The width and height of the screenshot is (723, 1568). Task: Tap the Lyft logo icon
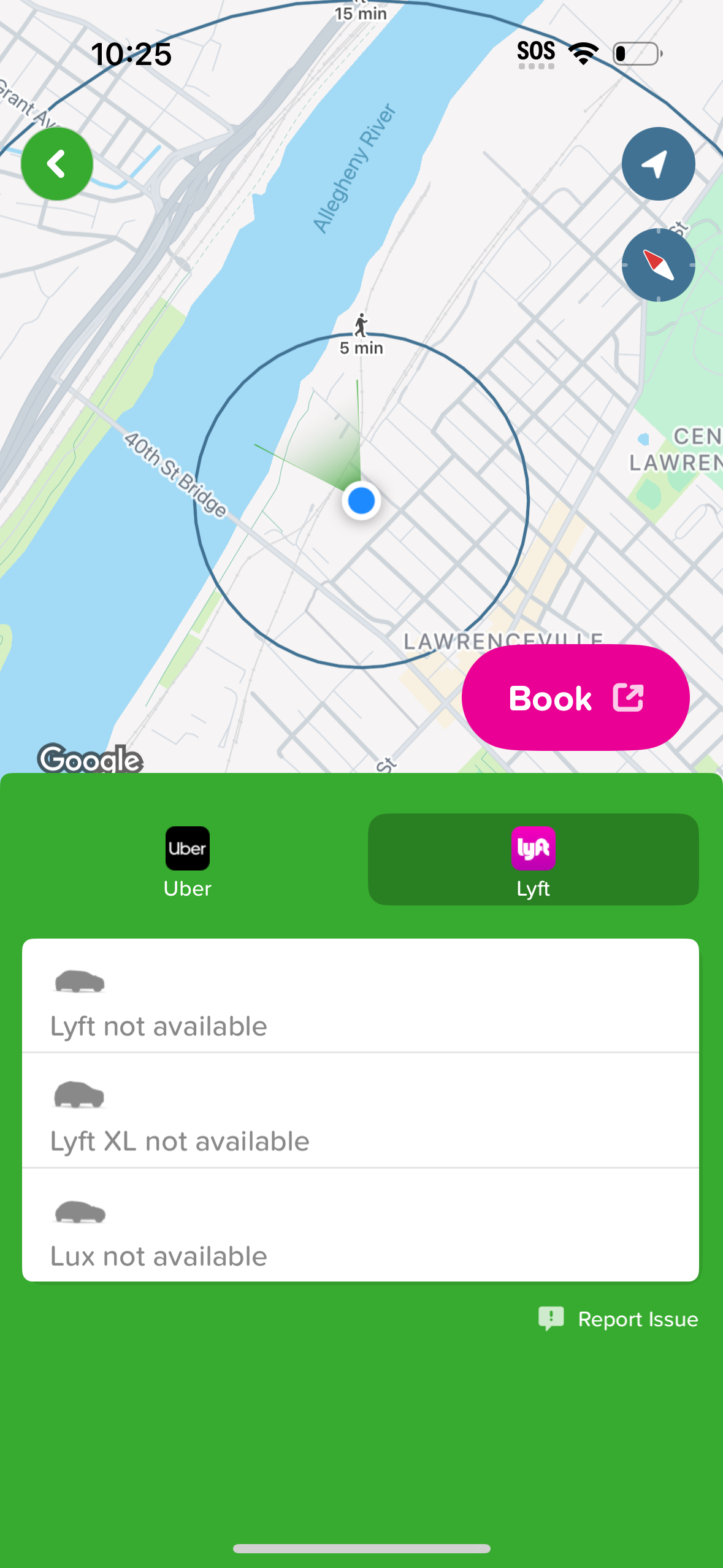tap(532, 848)
